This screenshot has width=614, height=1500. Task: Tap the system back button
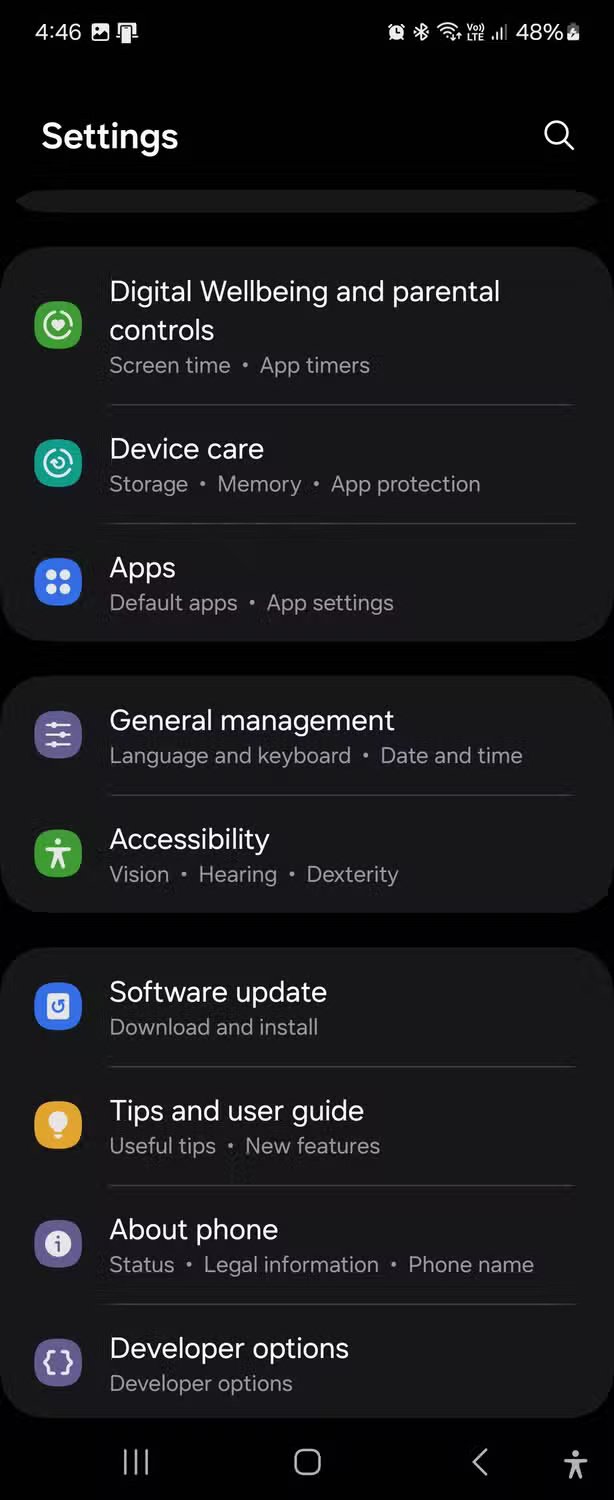tap(480, 1462)
